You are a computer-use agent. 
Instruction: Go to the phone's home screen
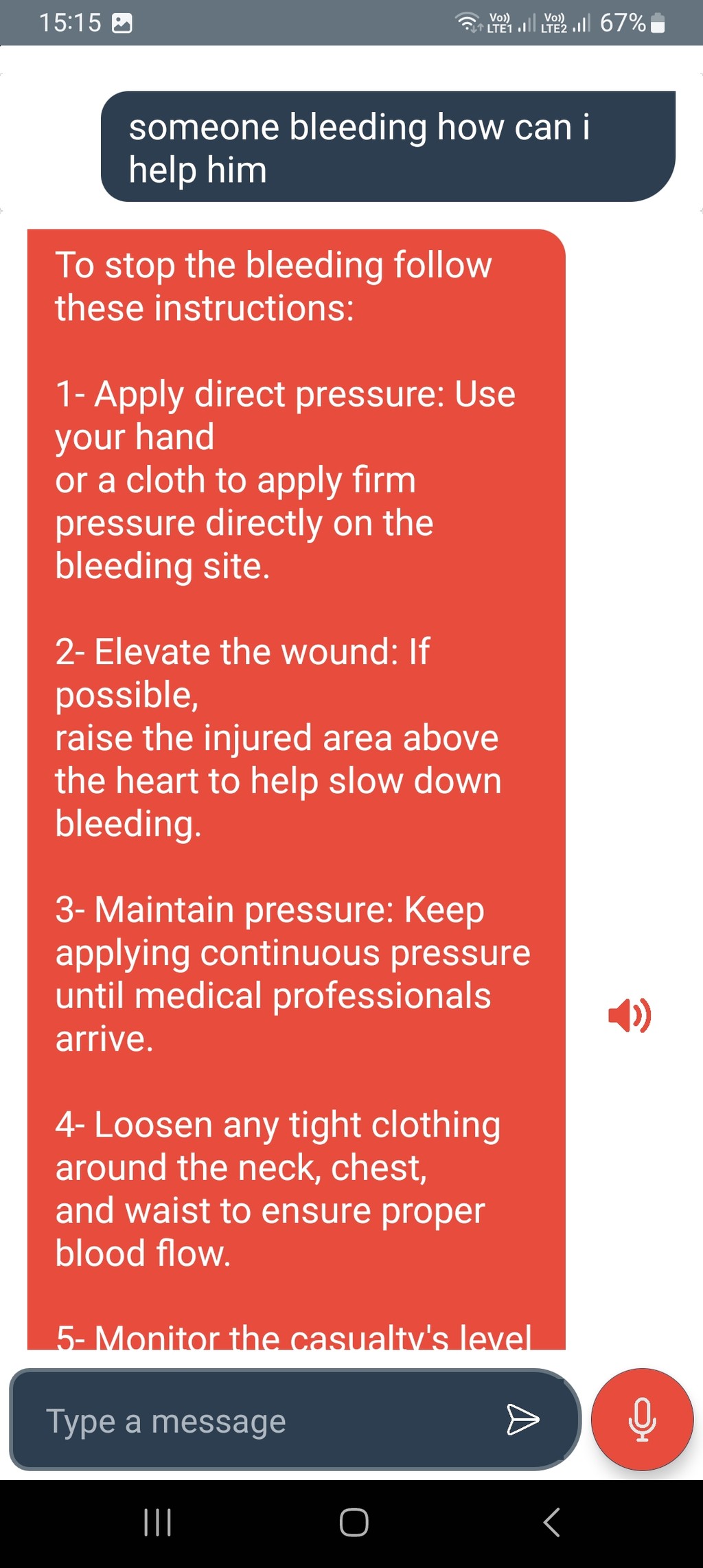(354, 1522)
